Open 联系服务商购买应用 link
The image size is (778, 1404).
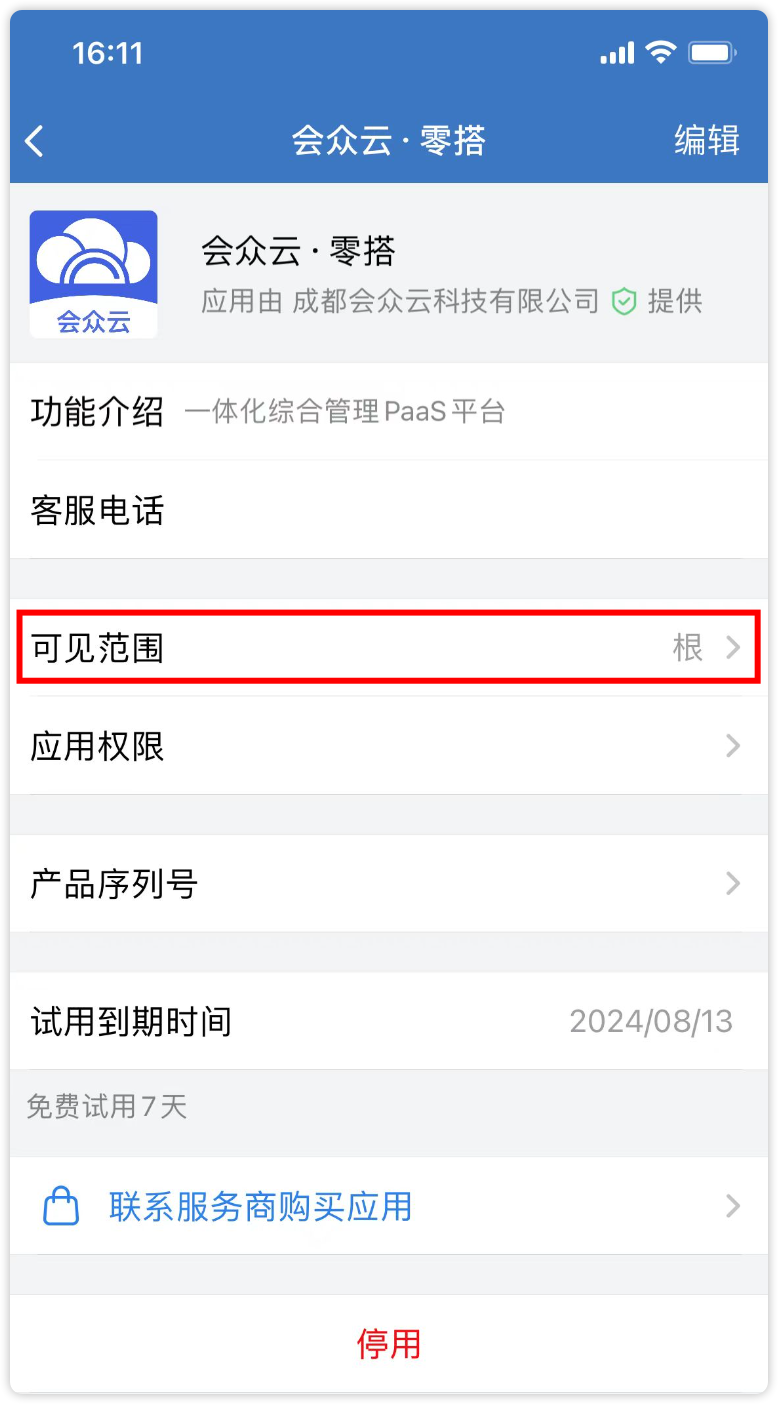coord(388,1207)
